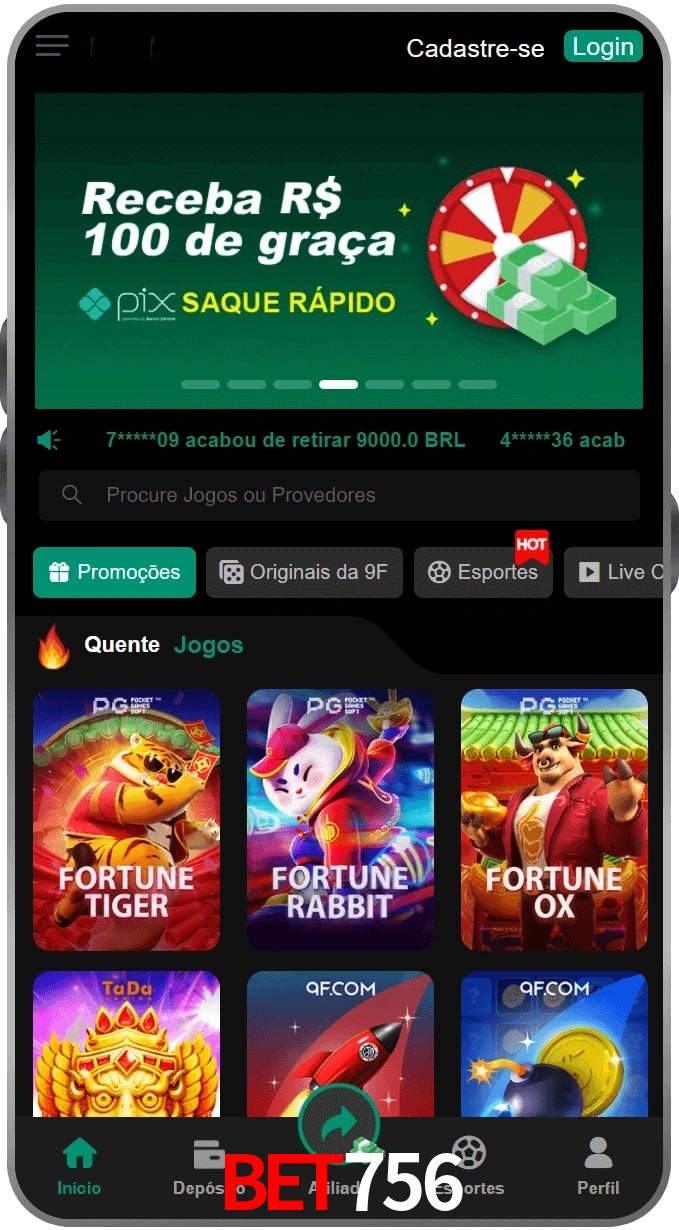The width and height of the screenshot is (679, 1230).
Task: Tap the Login button
Action: coord(603,46)
